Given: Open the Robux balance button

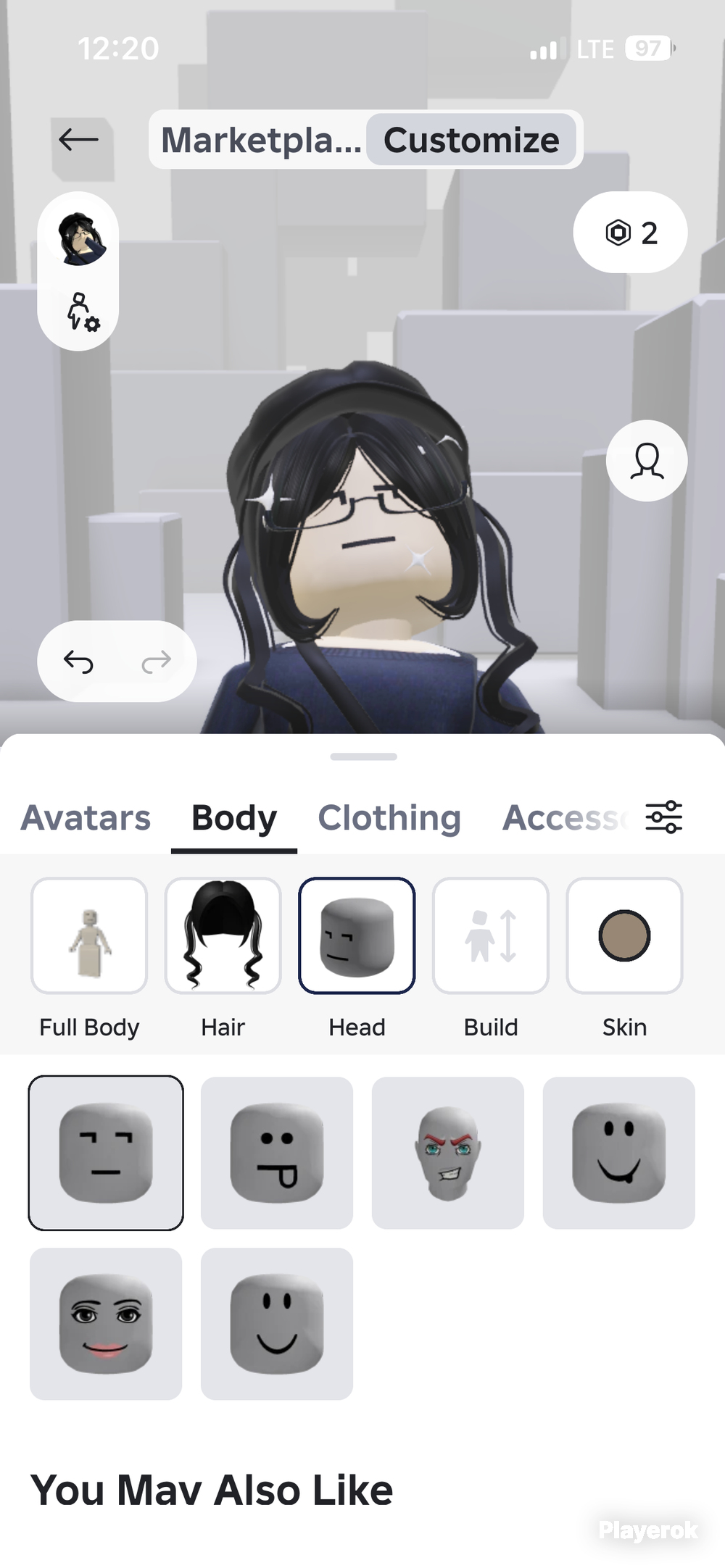Looking at the screenshot, I should (630, 233).
